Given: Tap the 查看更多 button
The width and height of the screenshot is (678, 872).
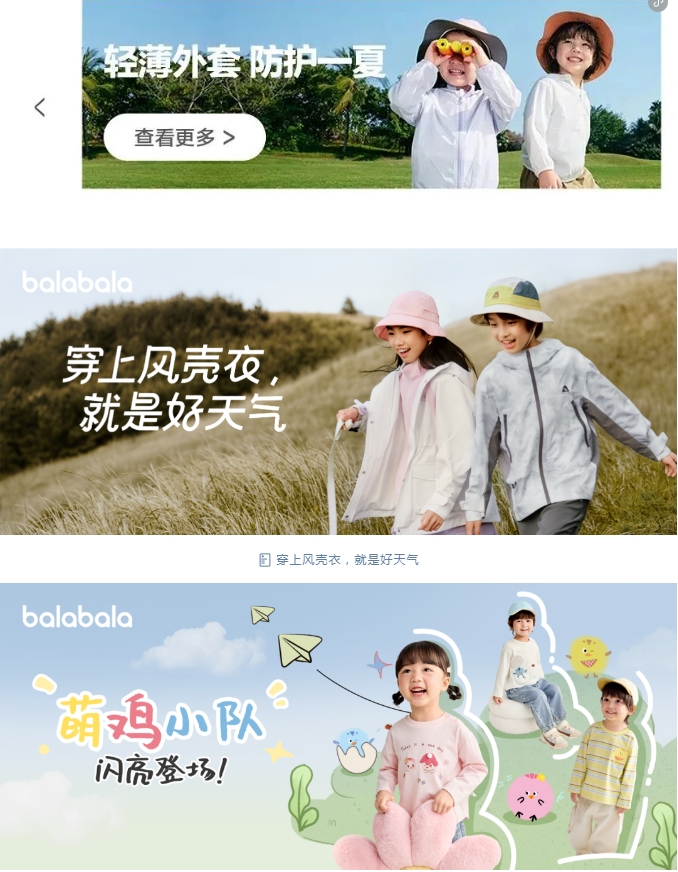Looking at the screenshot, I should [184, 138].
